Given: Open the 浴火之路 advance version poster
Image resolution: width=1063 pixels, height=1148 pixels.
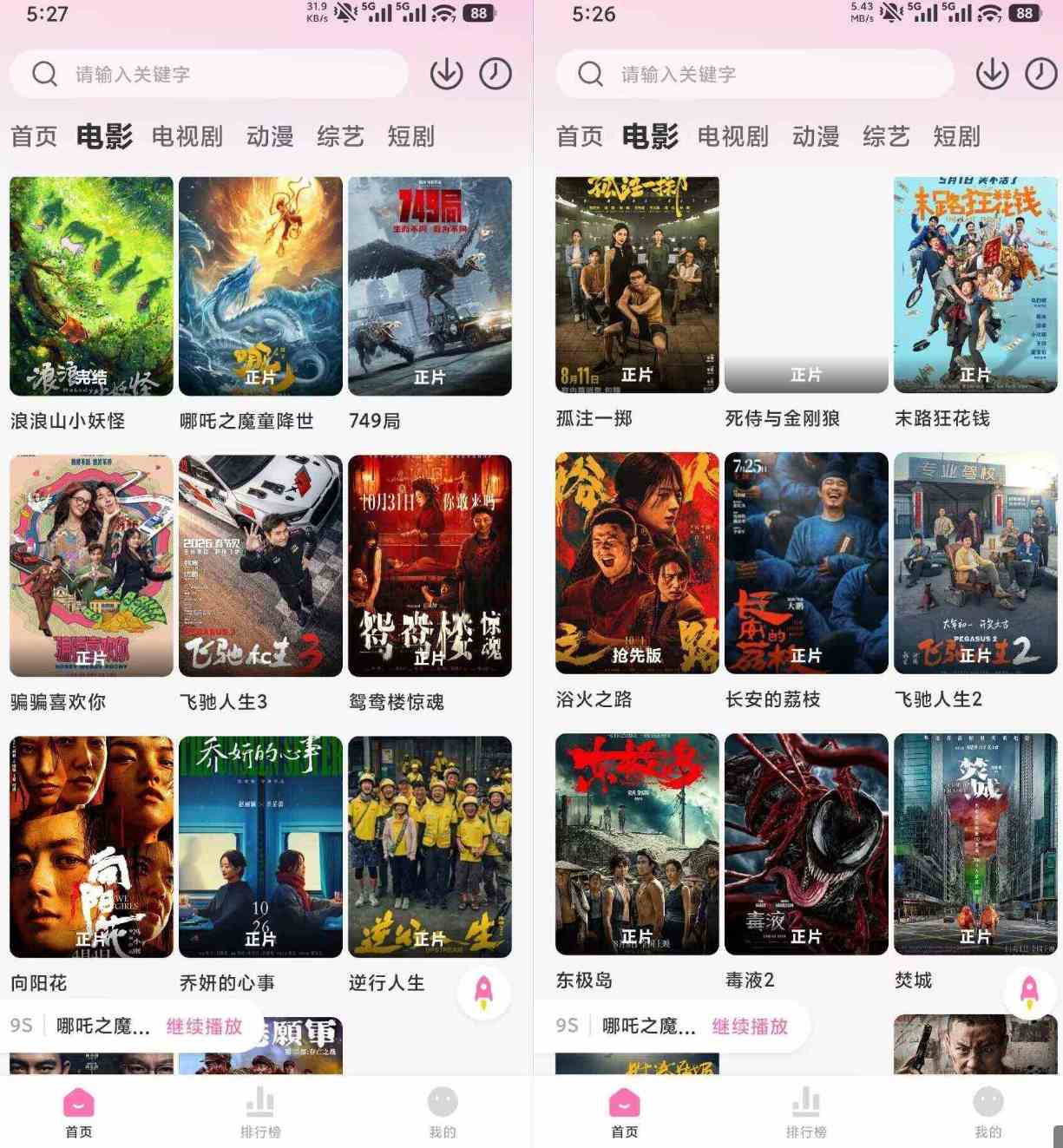Looking at the screenshot, I should [x=637, y=564].
